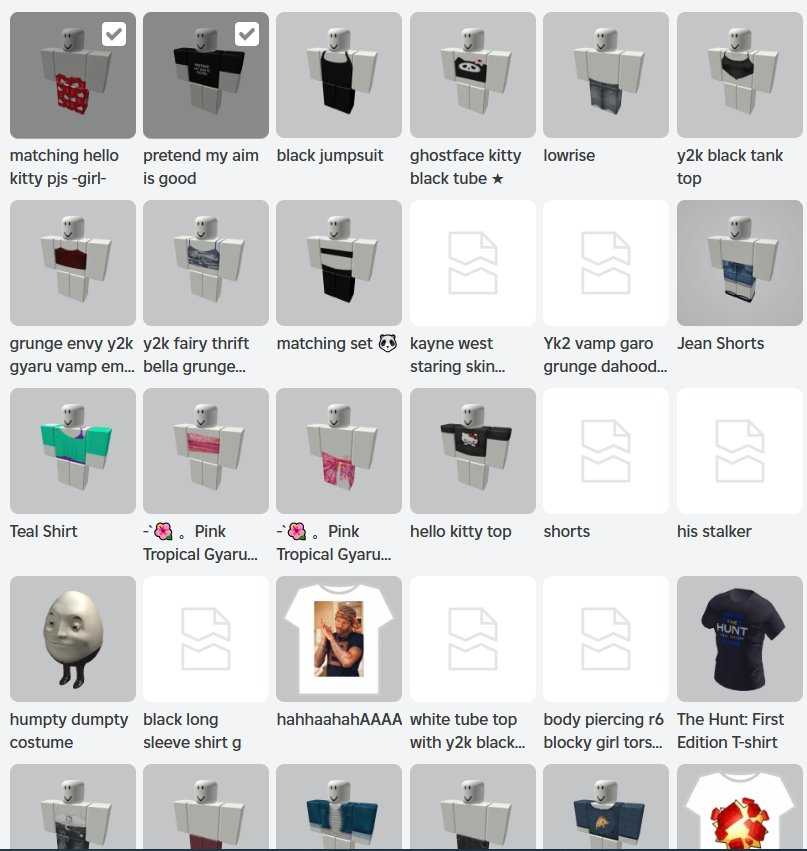The width and height of the screenshot is (807, 851).
Task: Open the humpty dumpty costume
Action: point(73,639)
